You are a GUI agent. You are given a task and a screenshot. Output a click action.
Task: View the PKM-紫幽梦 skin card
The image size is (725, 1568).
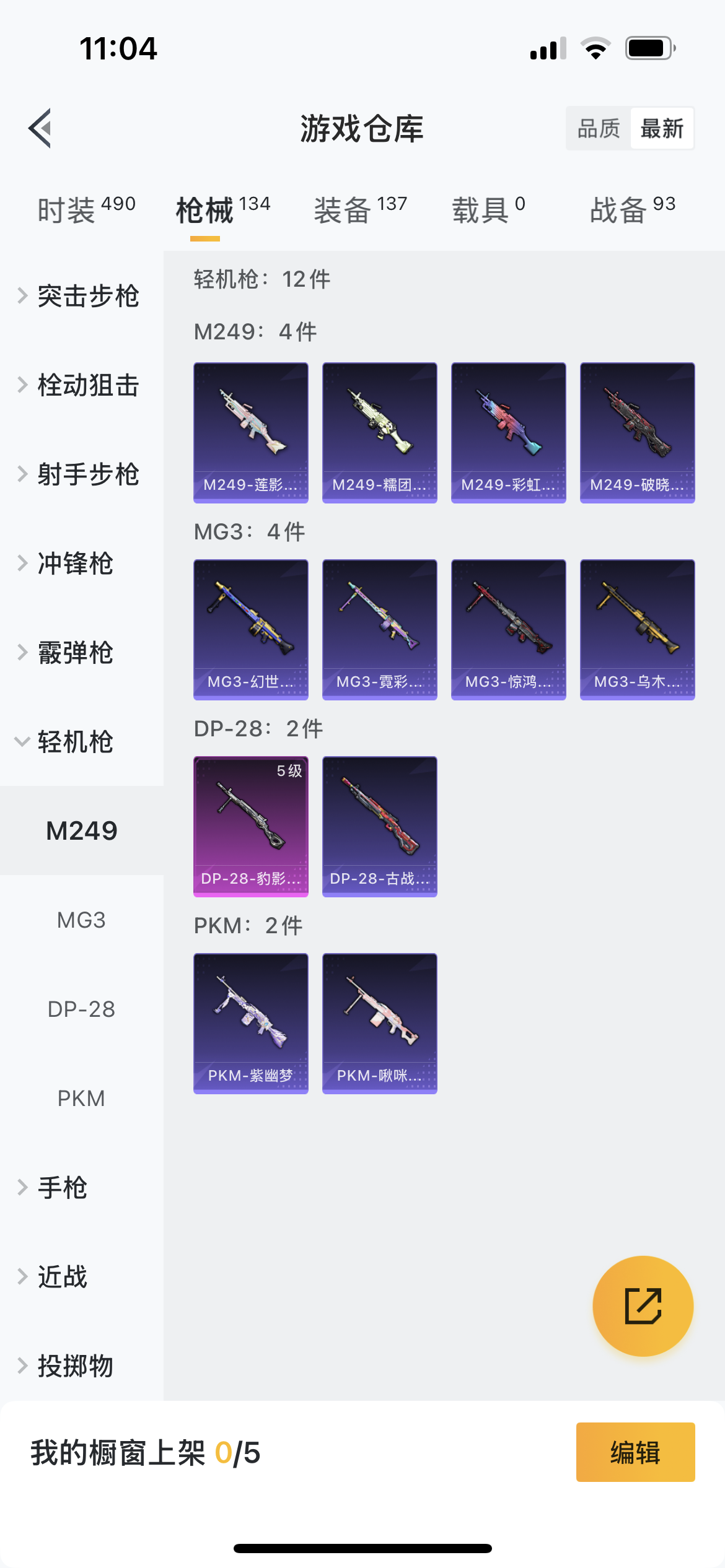point(251,1023)
